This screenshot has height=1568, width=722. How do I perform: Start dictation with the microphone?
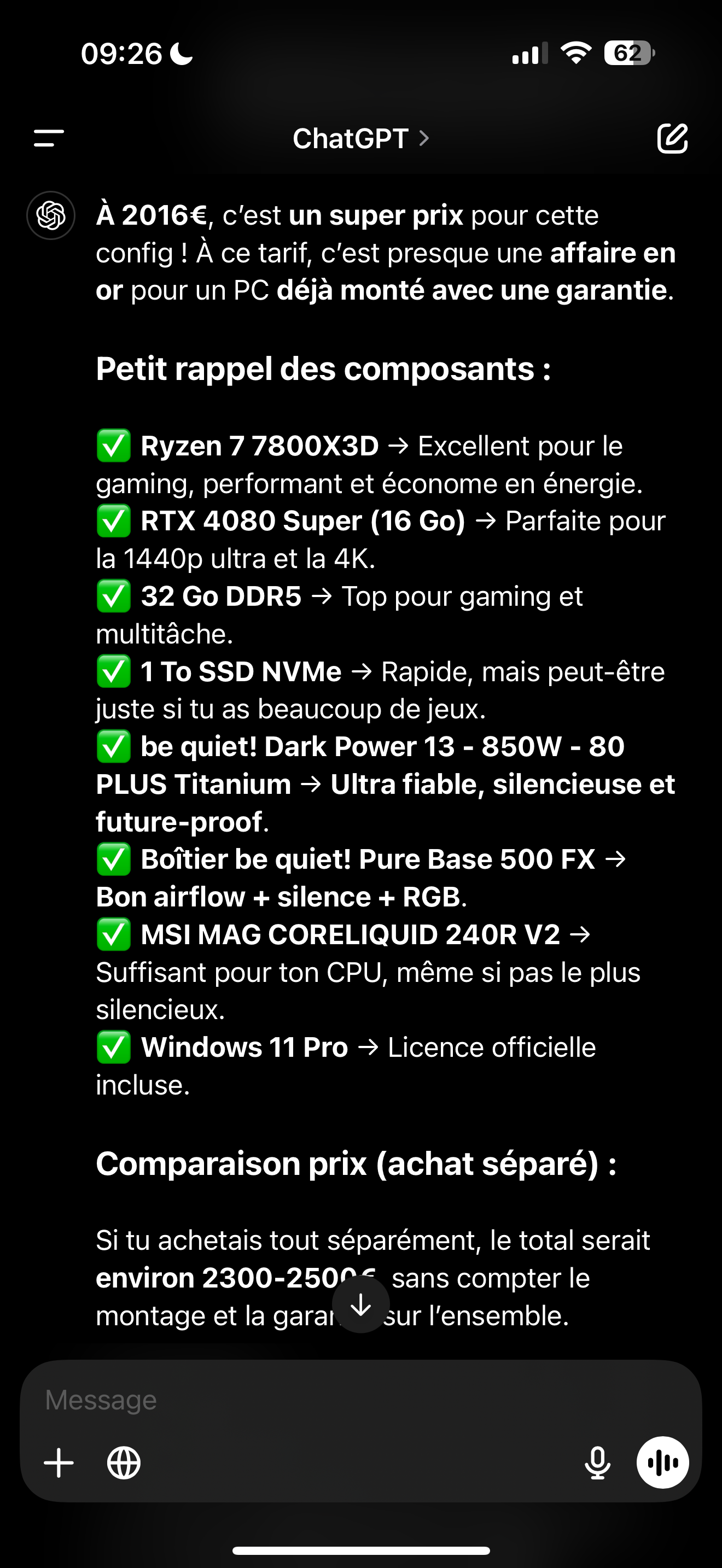coord(597,1462)
